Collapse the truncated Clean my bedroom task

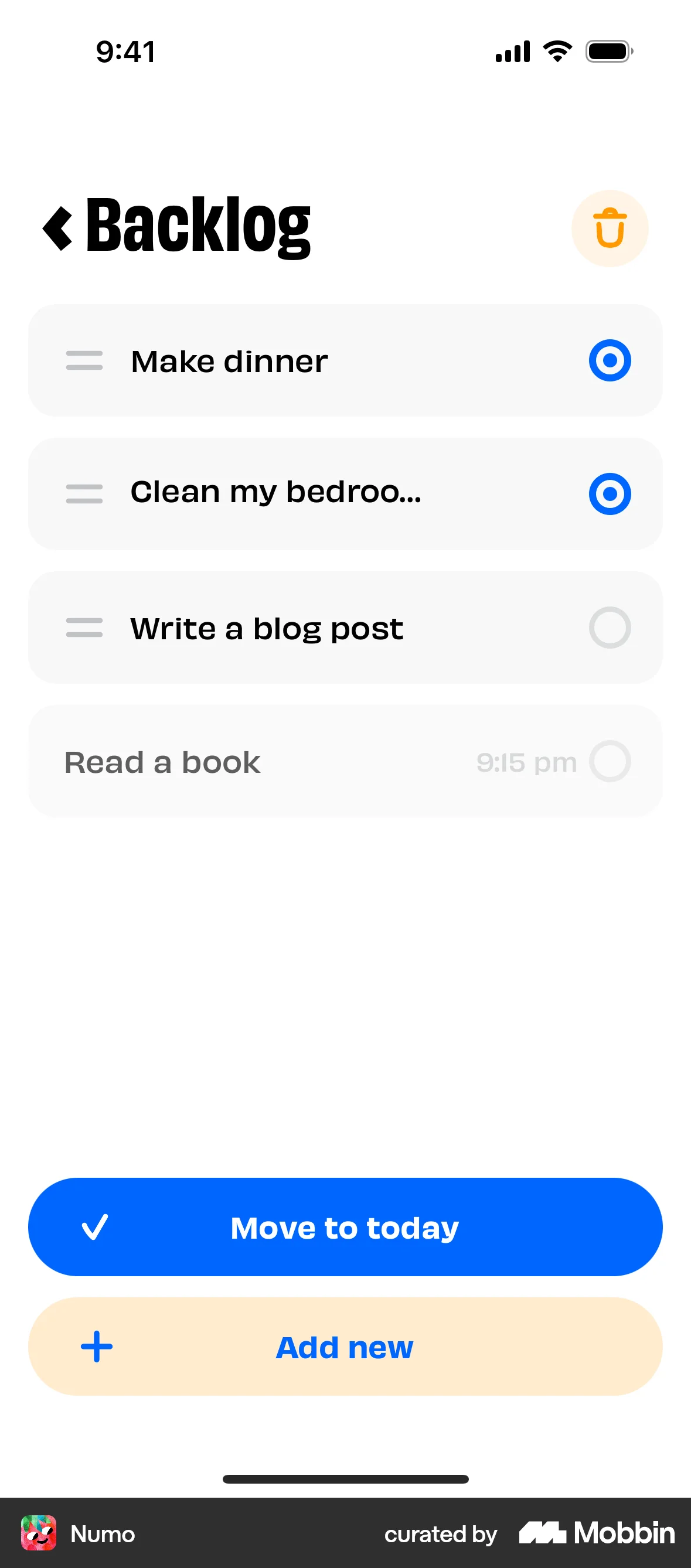274,492
